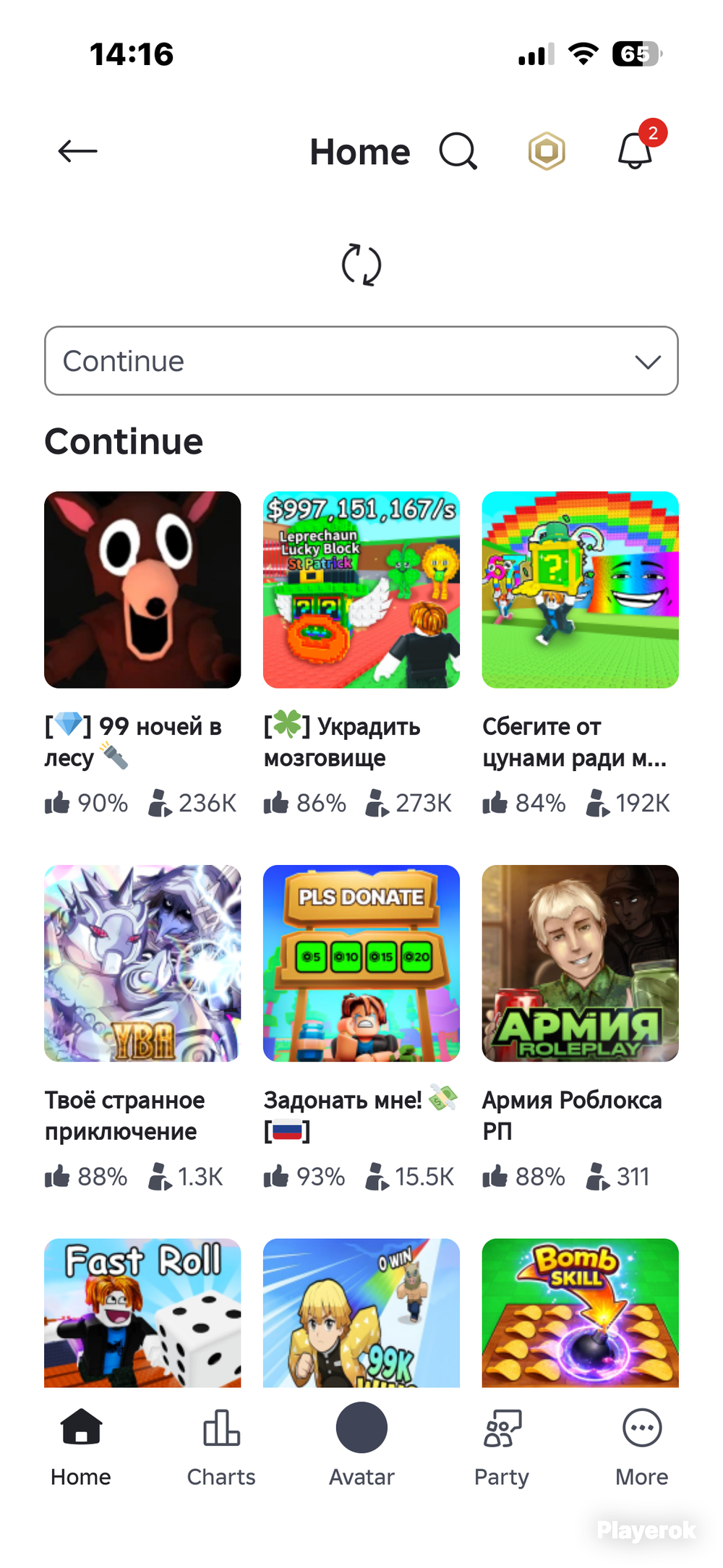Screen dimensions: 723x1568
Task: Go back using the arrow icon
Action: tap(77, 151)
